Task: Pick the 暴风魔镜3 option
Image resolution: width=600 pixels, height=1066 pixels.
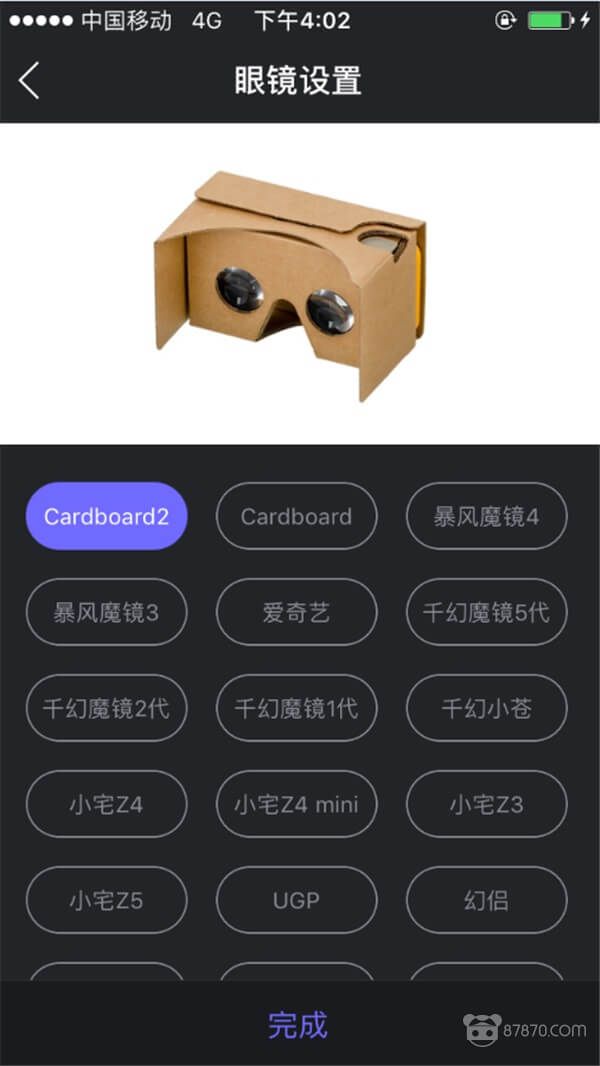Action: 106,612
